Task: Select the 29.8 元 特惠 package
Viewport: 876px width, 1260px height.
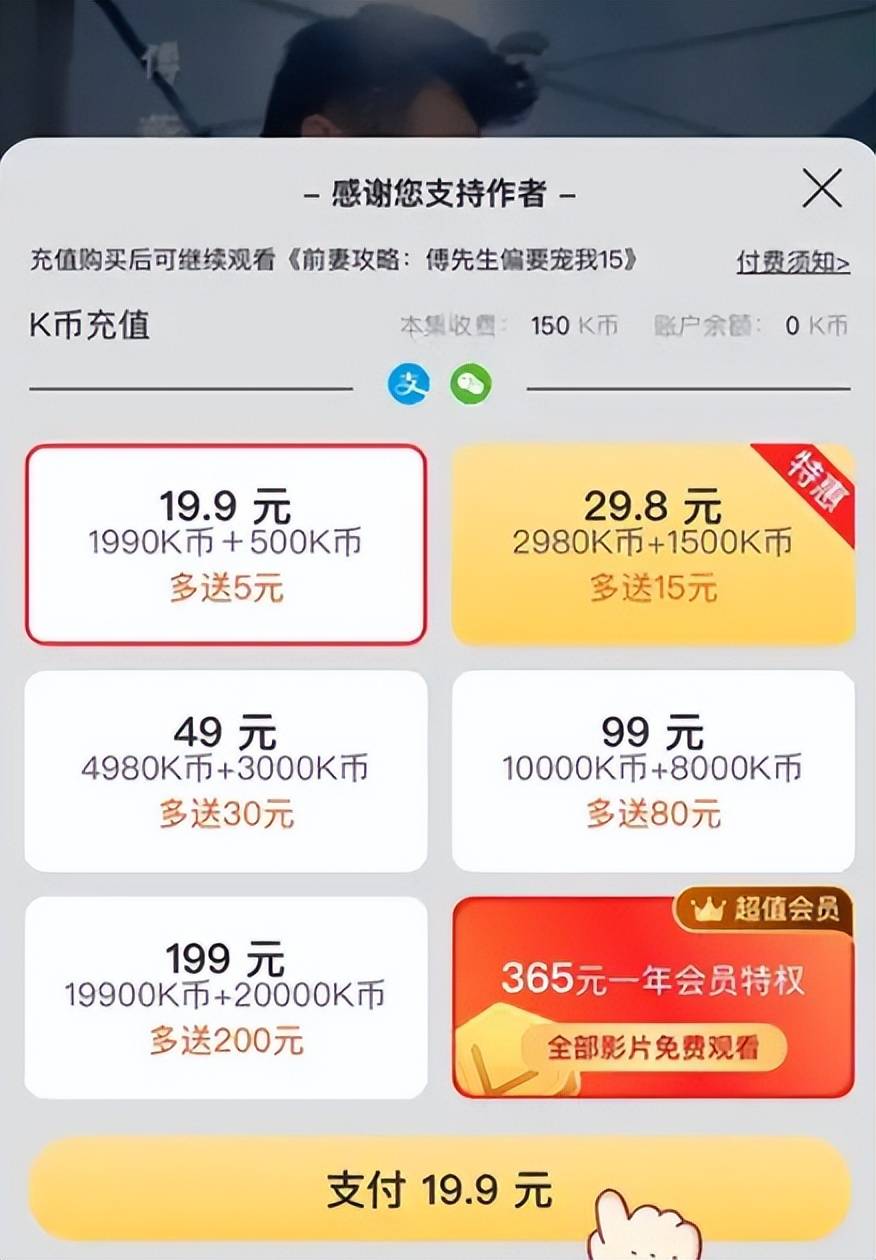Action: click(653, 544)
